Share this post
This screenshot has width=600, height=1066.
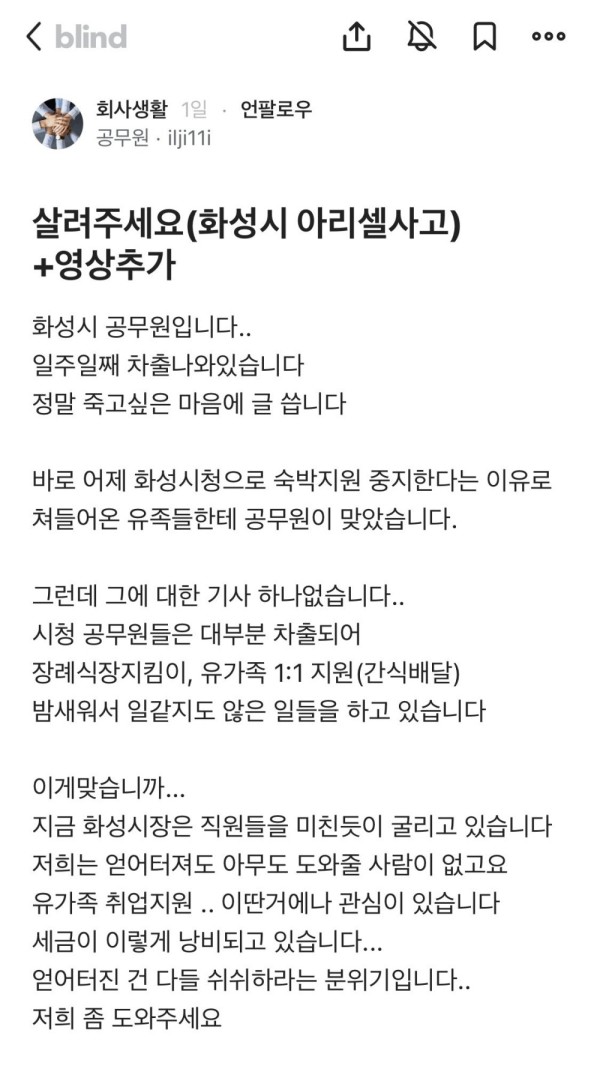click(357, 36)
